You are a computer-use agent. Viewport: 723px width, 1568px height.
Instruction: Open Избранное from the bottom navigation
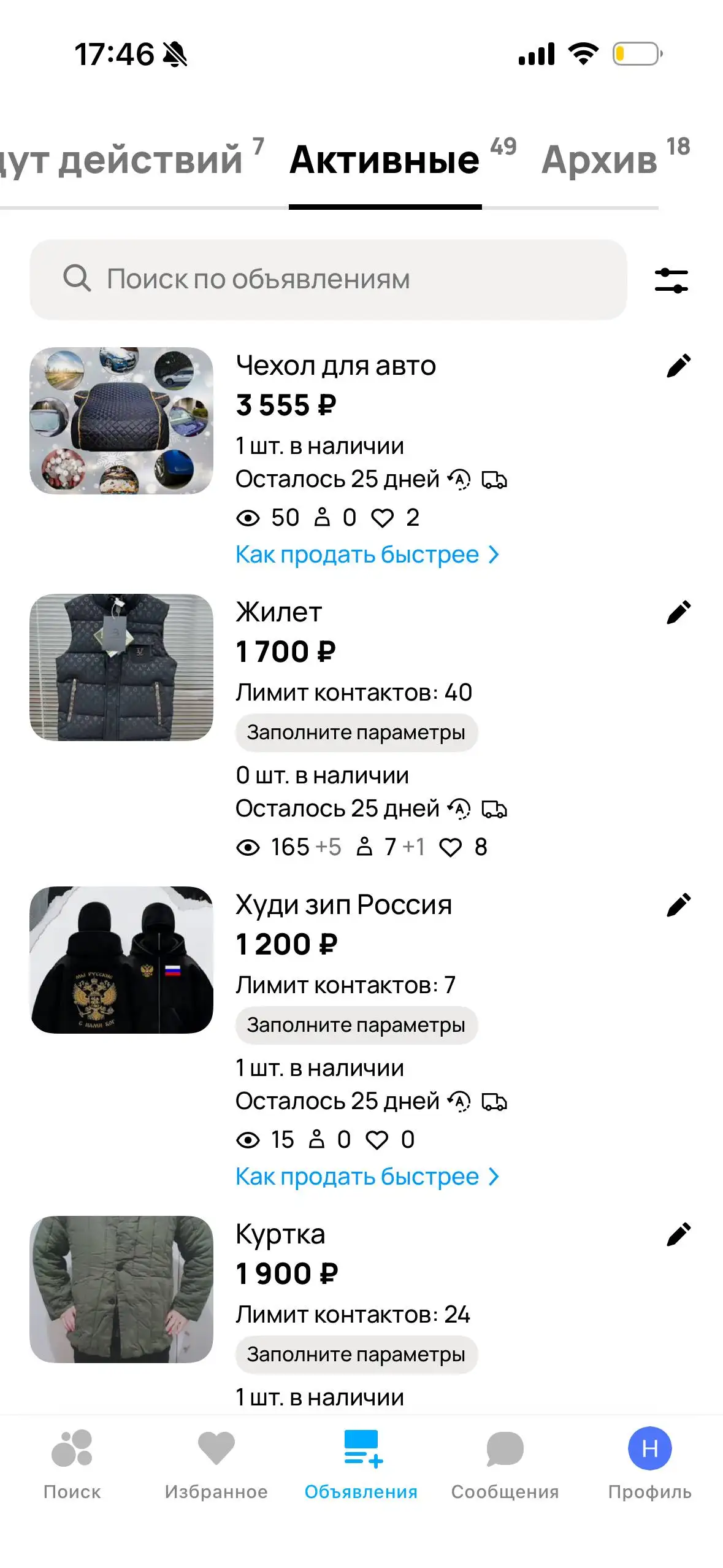pyautogui.click(x=216, y=1472)
